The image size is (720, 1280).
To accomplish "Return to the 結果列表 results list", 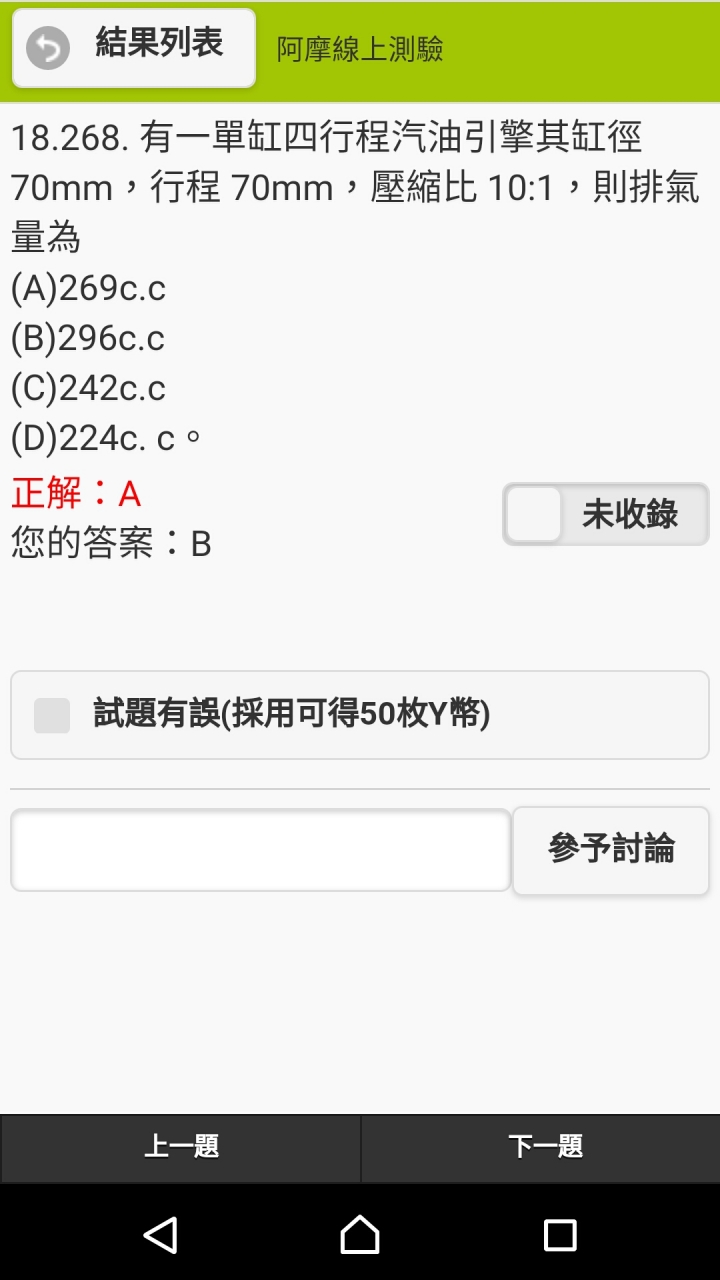I will pyautogui.click(x=134, y=48).
